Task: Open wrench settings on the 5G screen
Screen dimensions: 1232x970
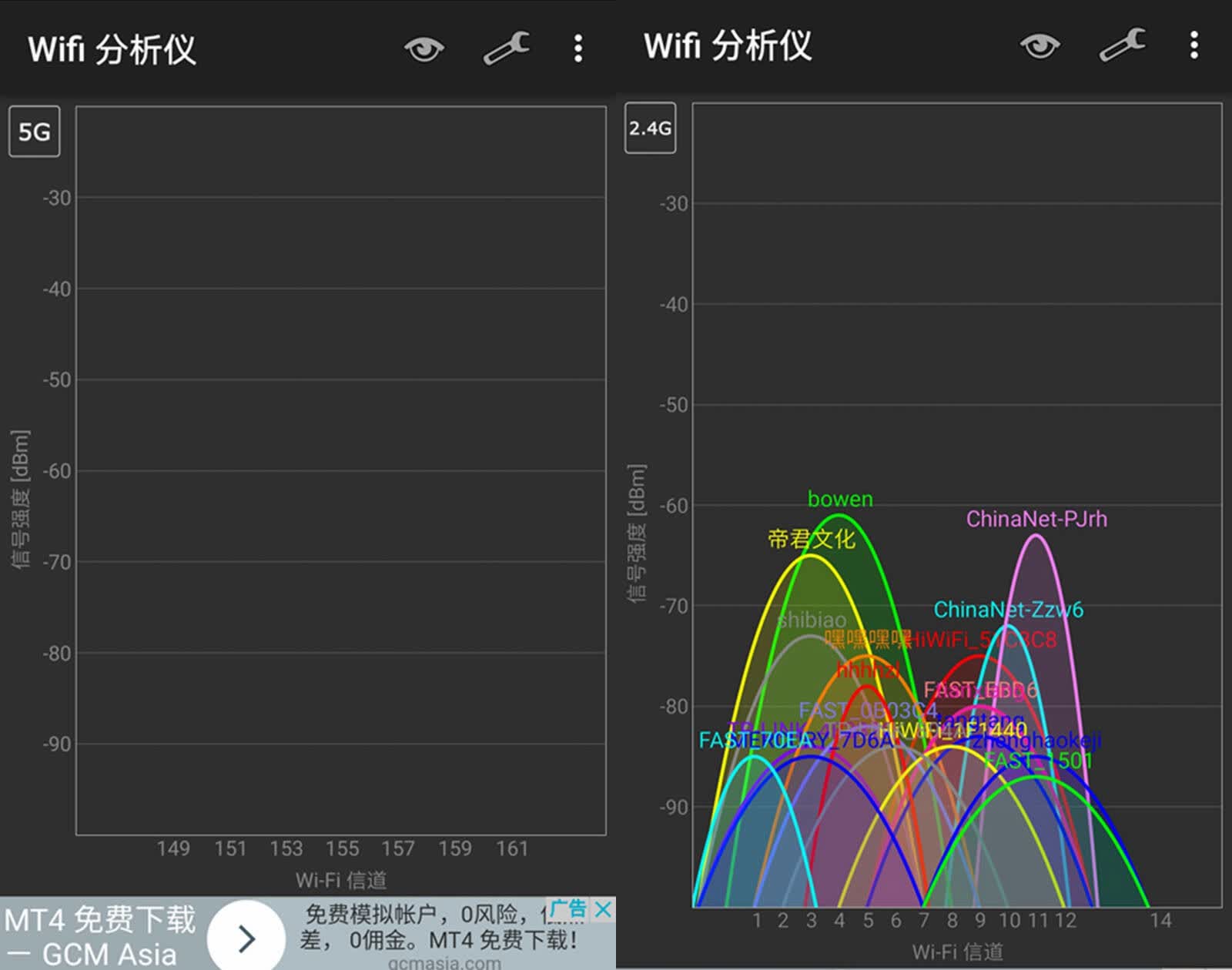Action: [506, 48]
